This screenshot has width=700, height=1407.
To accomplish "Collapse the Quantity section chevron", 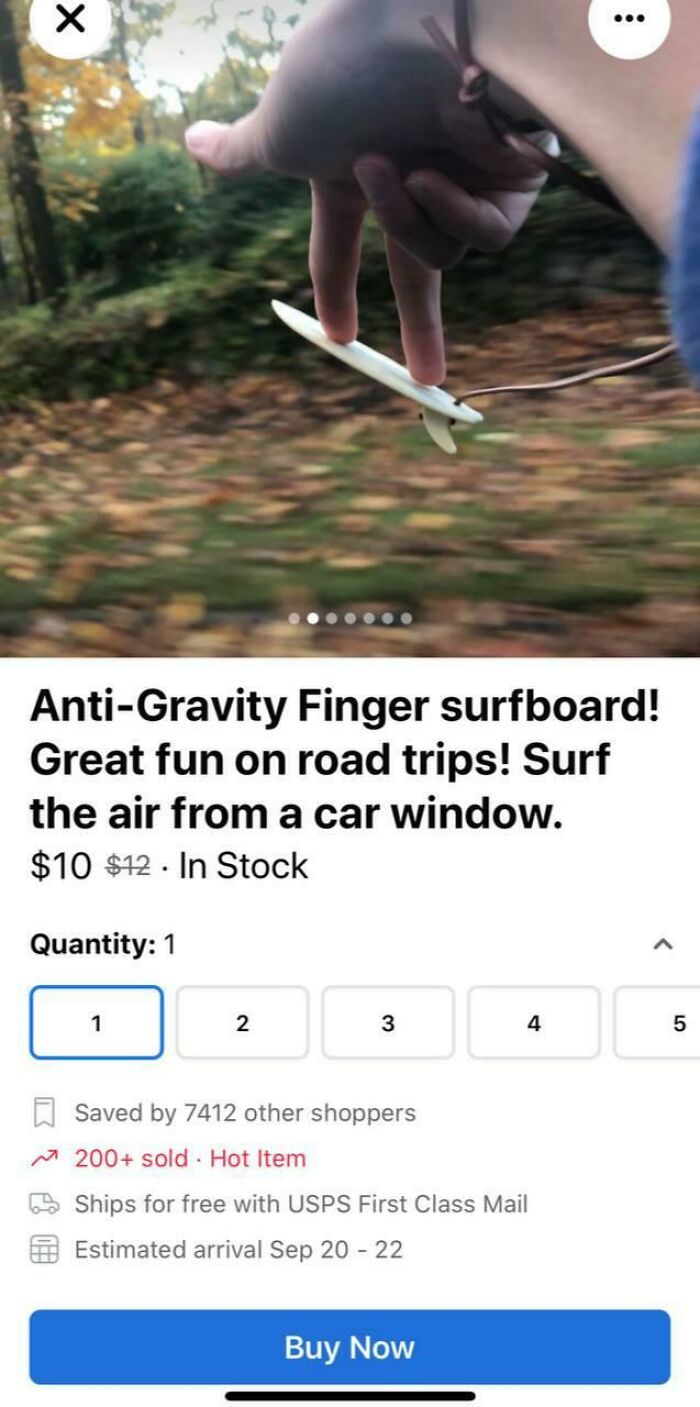I will coord(662,944).
